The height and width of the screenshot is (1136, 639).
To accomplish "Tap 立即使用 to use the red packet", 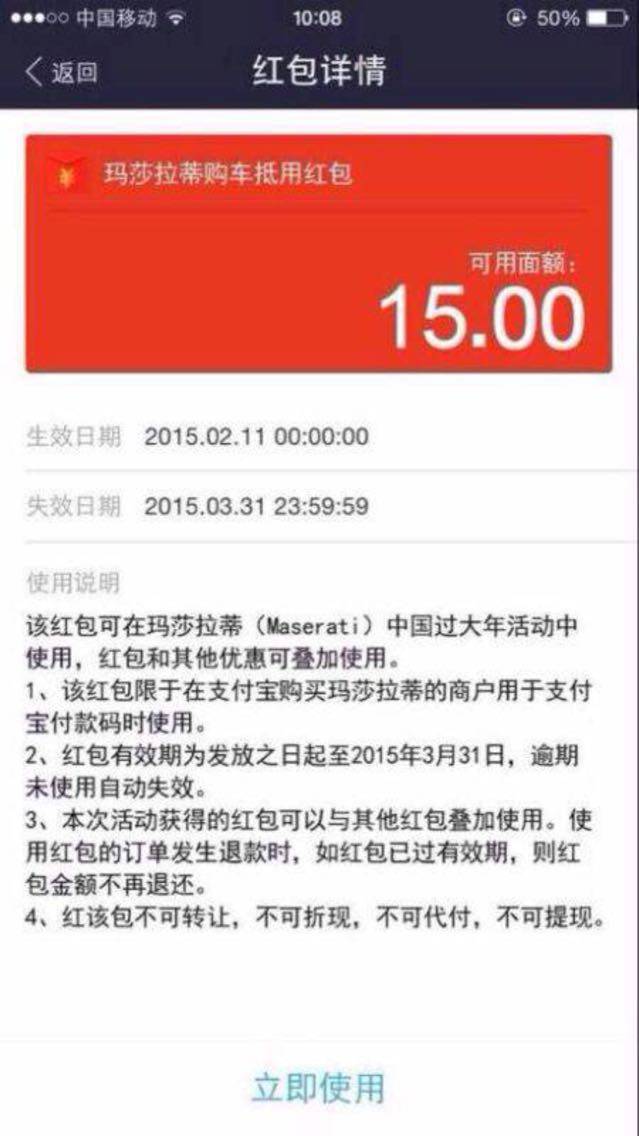I will pyautogui.click(x=318, y=1087).
